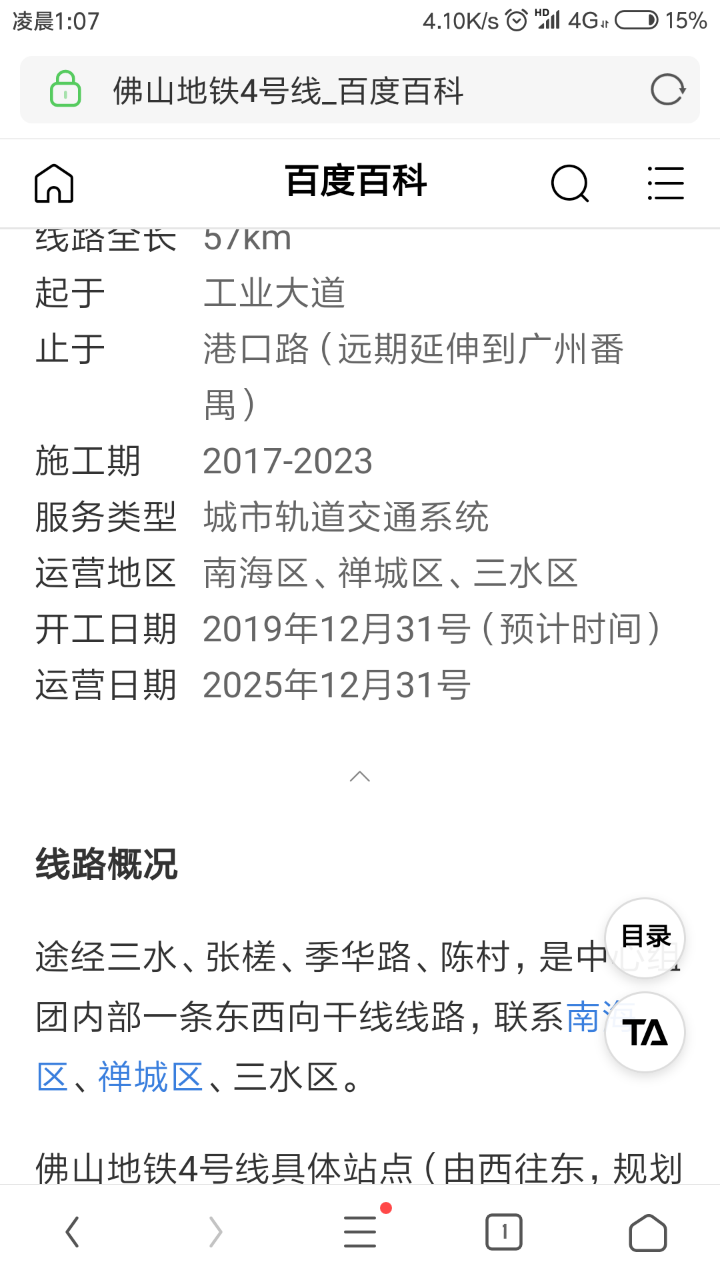
Task: Tap the floating TA button
Action: pos(645,1033)
